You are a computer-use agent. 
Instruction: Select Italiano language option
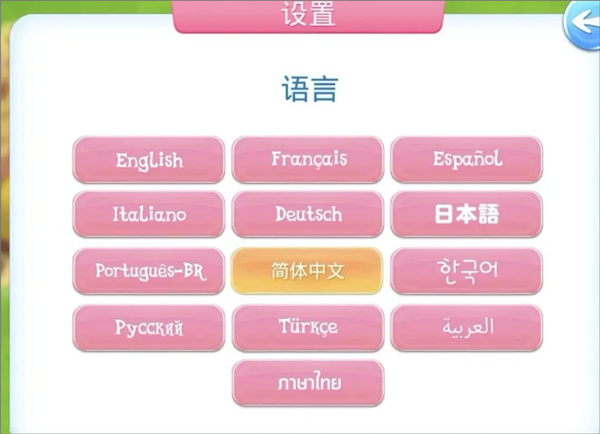[149, 215]
